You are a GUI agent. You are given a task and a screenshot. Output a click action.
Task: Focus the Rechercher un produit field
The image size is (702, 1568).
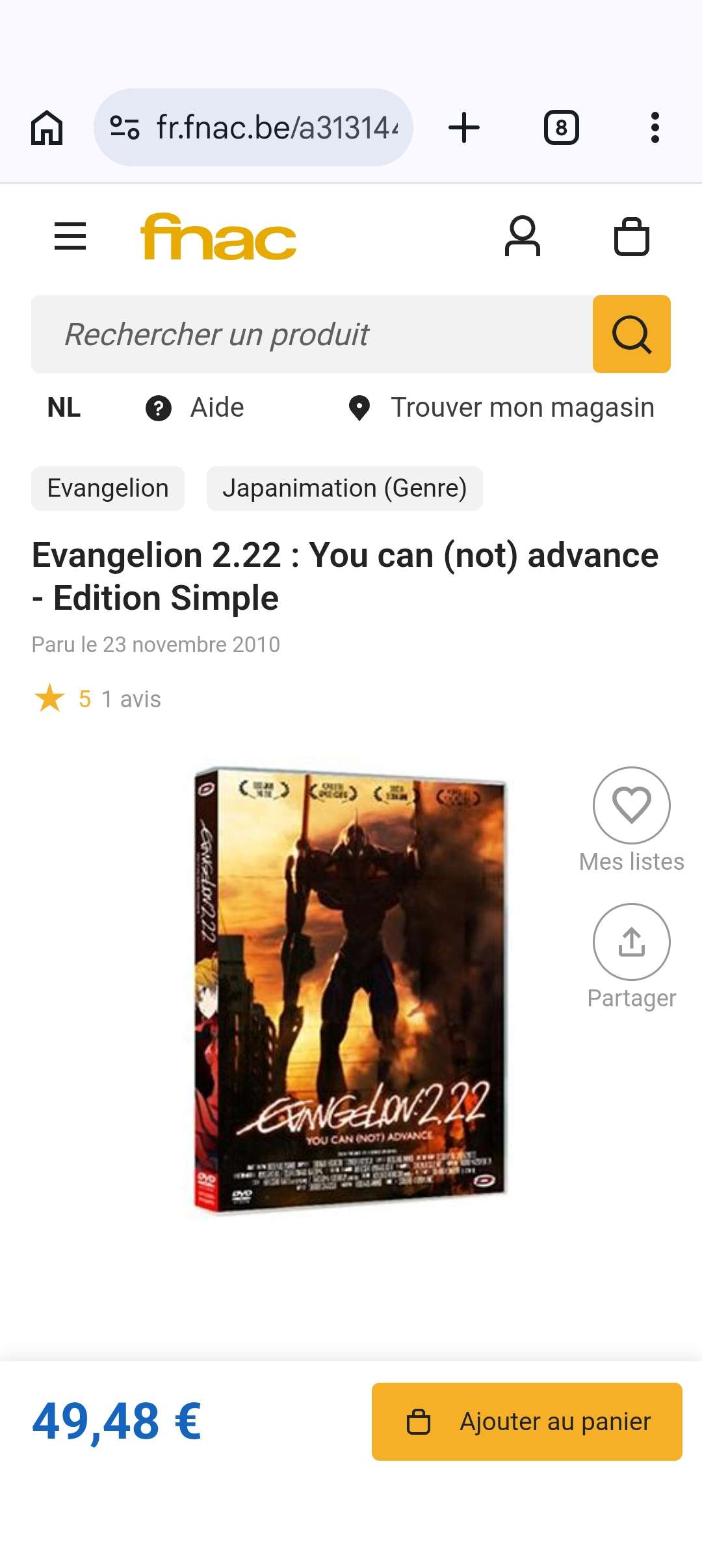pyautogui.click(x=312, y=334)
